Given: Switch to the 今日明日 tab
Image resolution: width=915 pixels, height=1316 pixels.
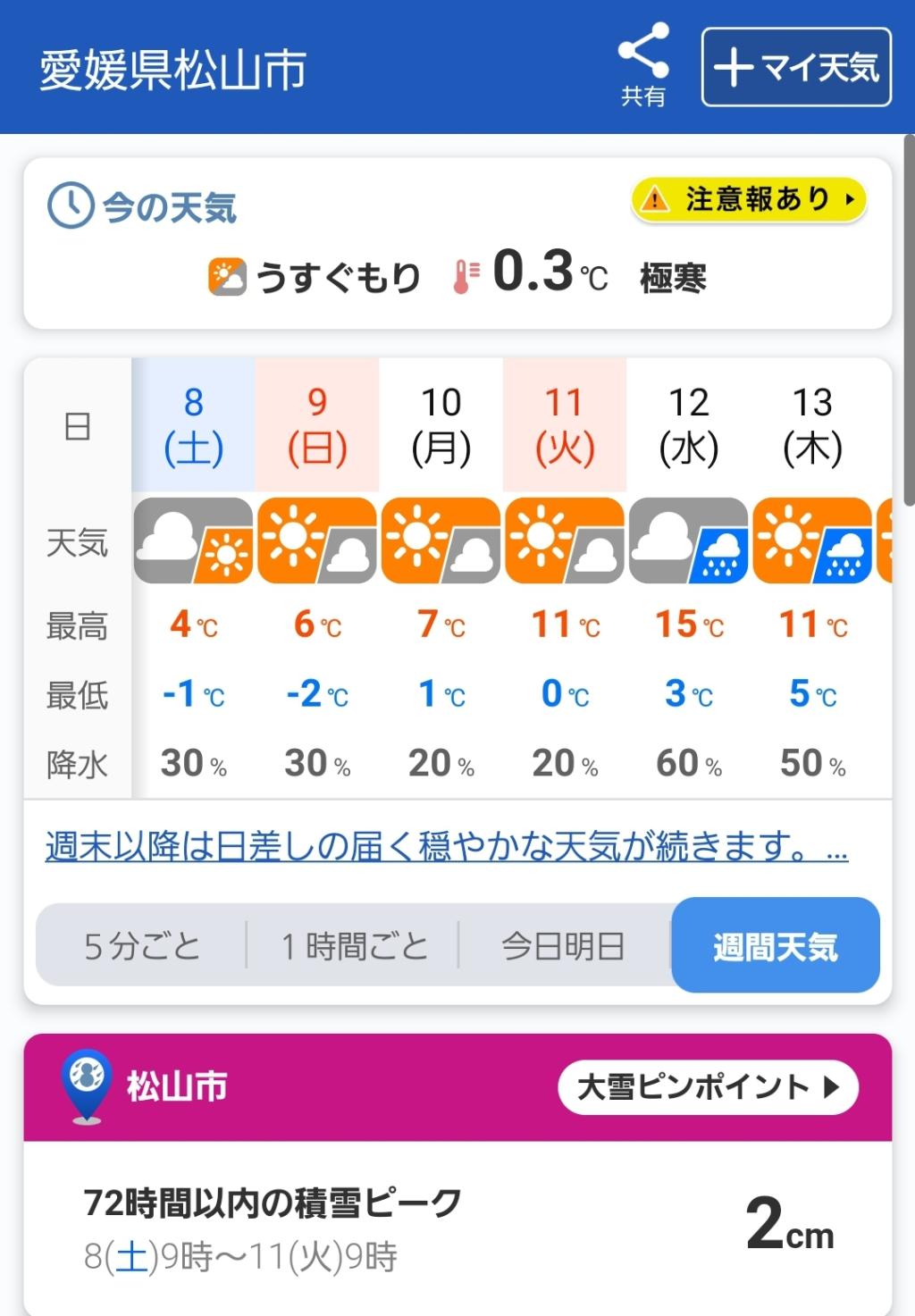Looking at the screenshot, I should pyautogui.click(x=563, y=946).
